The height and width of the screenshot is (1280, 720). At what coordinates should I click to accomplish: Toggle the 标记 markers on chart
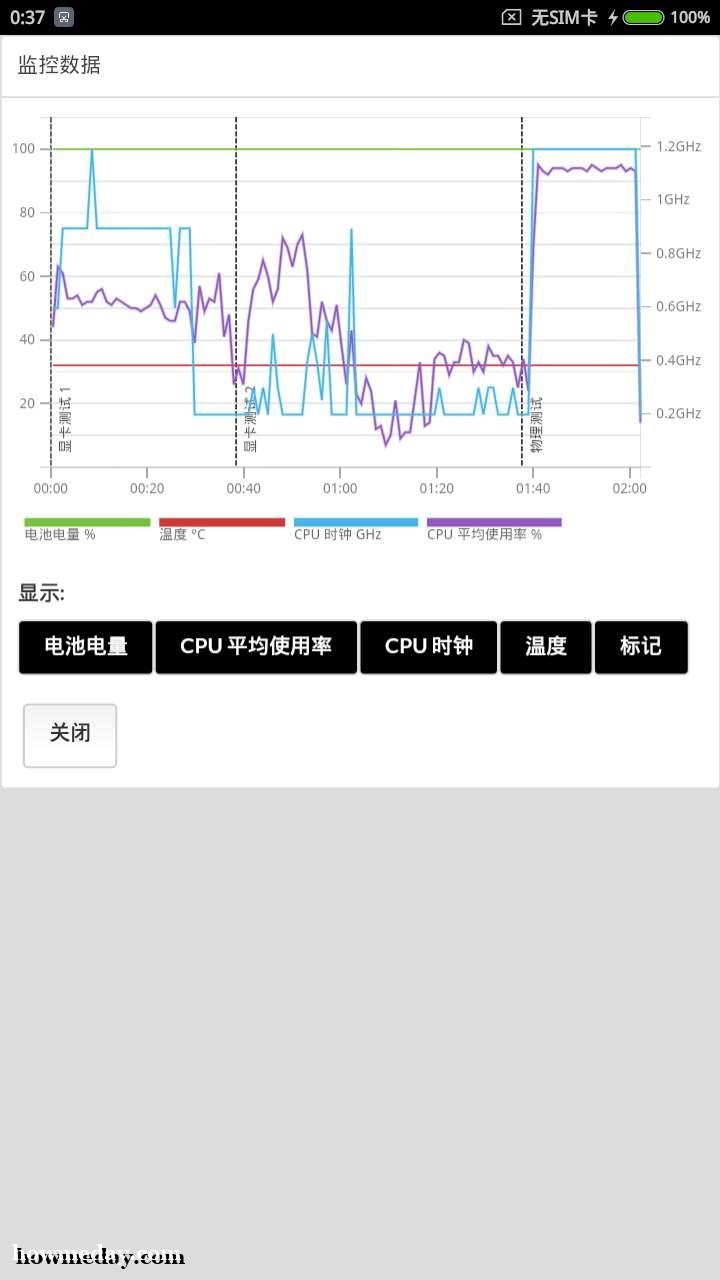coord(641,646)
